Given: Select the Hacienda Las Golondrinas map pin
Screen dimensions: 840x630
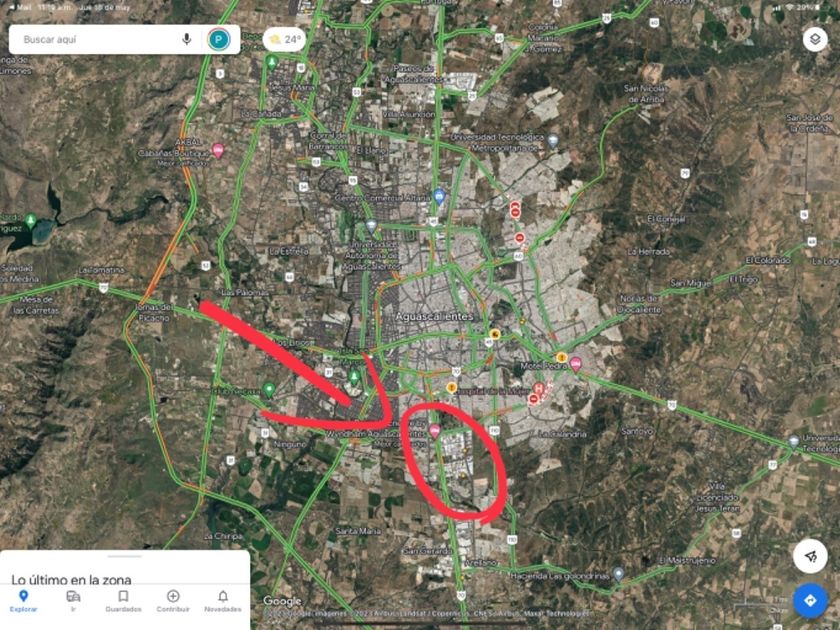Looking at the screenshot, I should click(619, 574).
